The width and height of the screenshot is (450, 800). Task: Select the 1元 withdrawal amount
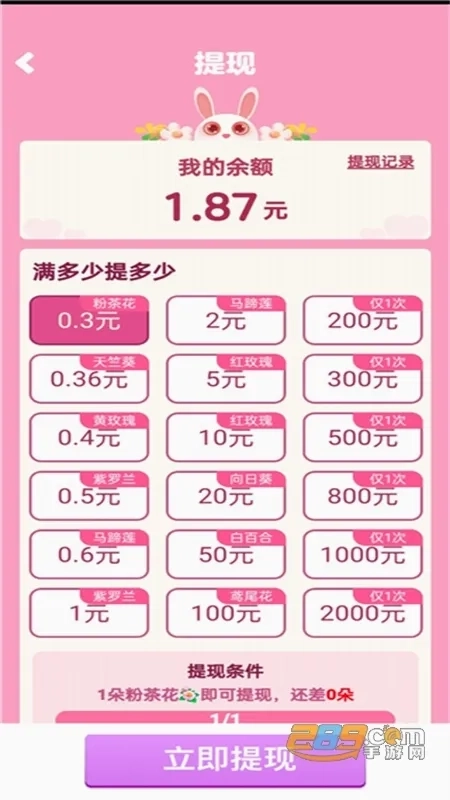click(x=89, y=613)
